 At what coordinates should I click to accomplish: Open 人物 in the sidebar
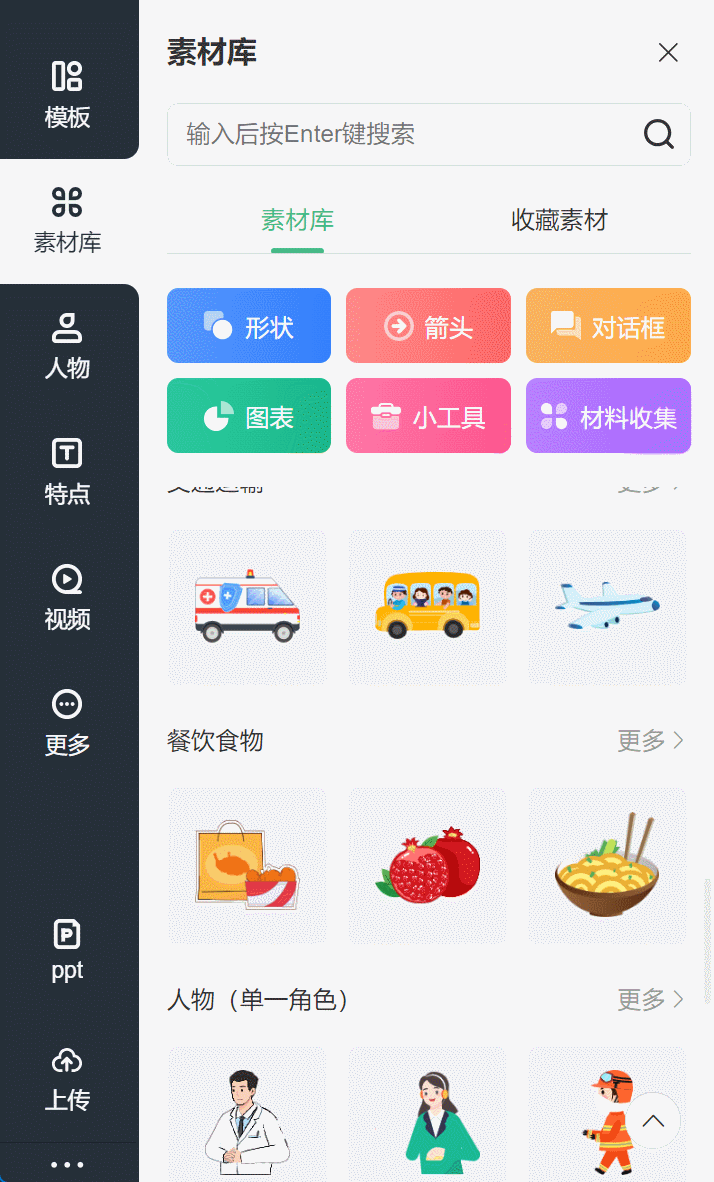click(x=68, y=347)
